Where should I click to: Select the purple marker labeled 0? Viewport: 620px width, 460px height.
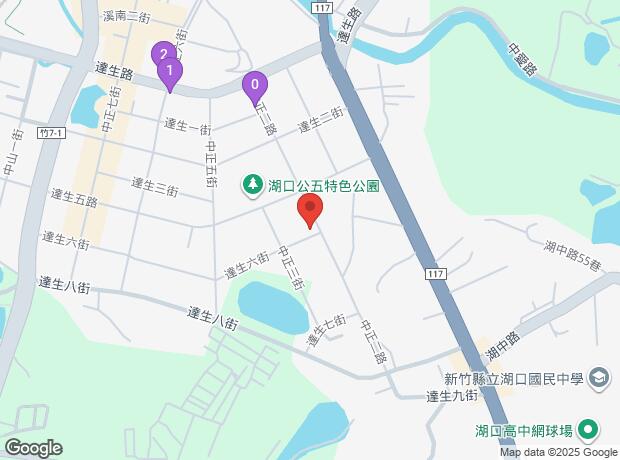[x=255, y=86]
